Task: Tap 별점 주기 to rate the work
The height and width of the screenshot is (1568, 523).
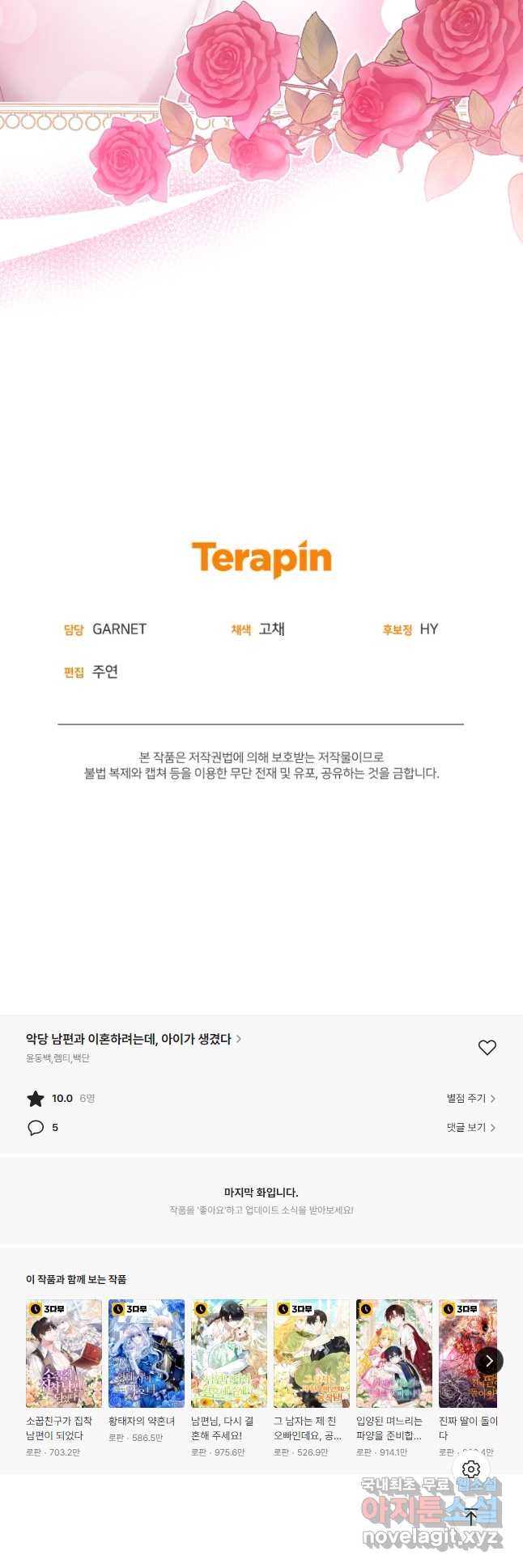Action: pyautogui.click(x=470, y=1098)
